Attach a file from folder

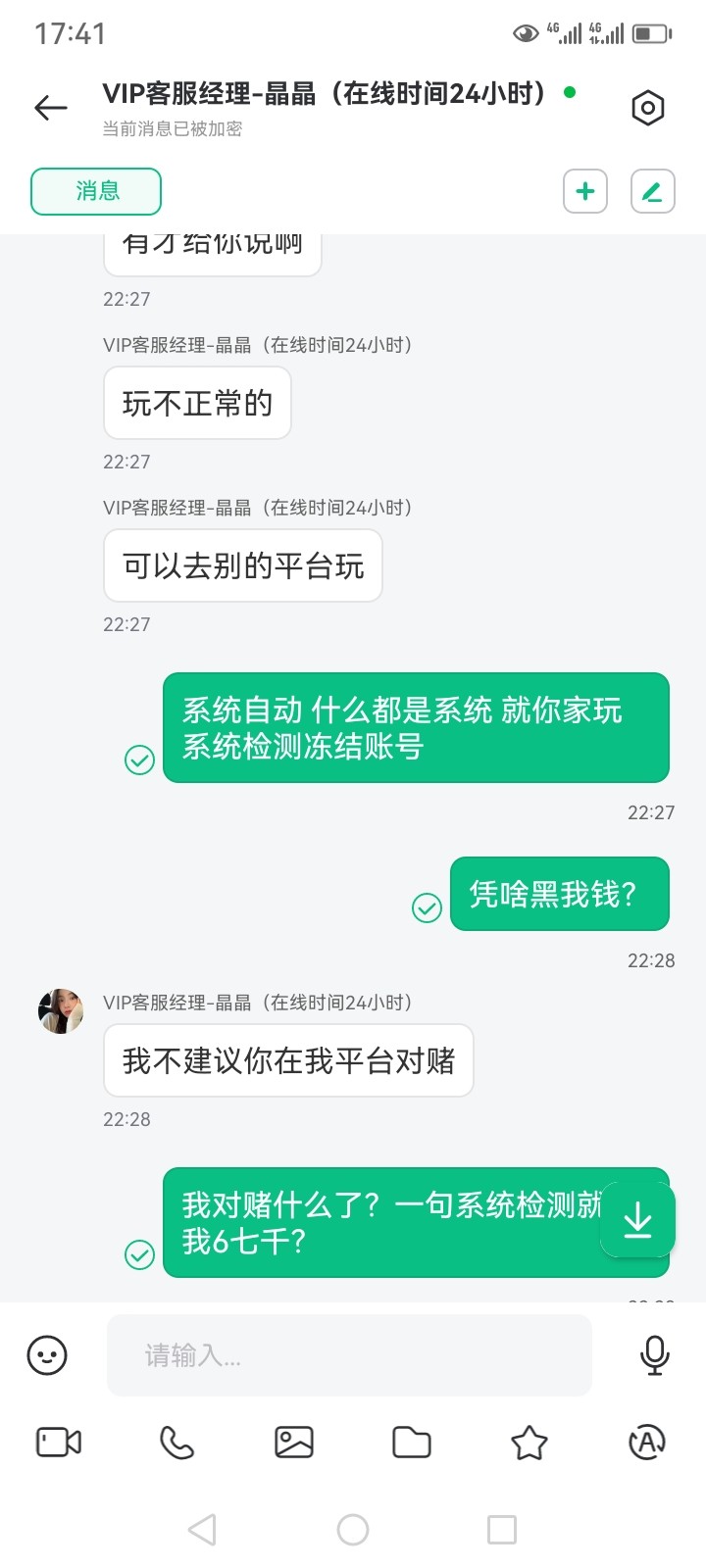pos(412,1443)
